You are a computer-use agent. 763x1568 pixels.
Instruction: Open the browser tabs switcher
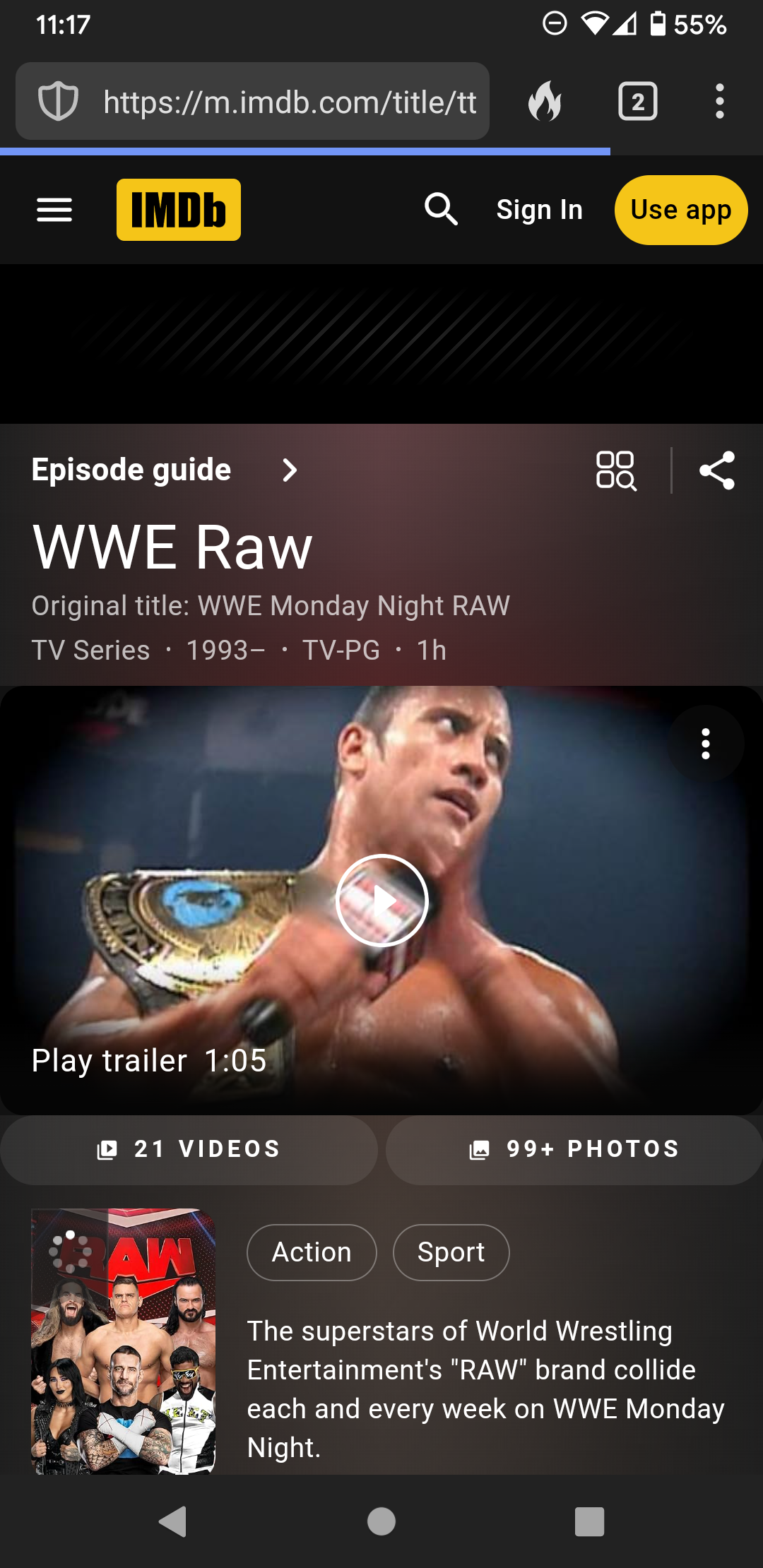637,102
